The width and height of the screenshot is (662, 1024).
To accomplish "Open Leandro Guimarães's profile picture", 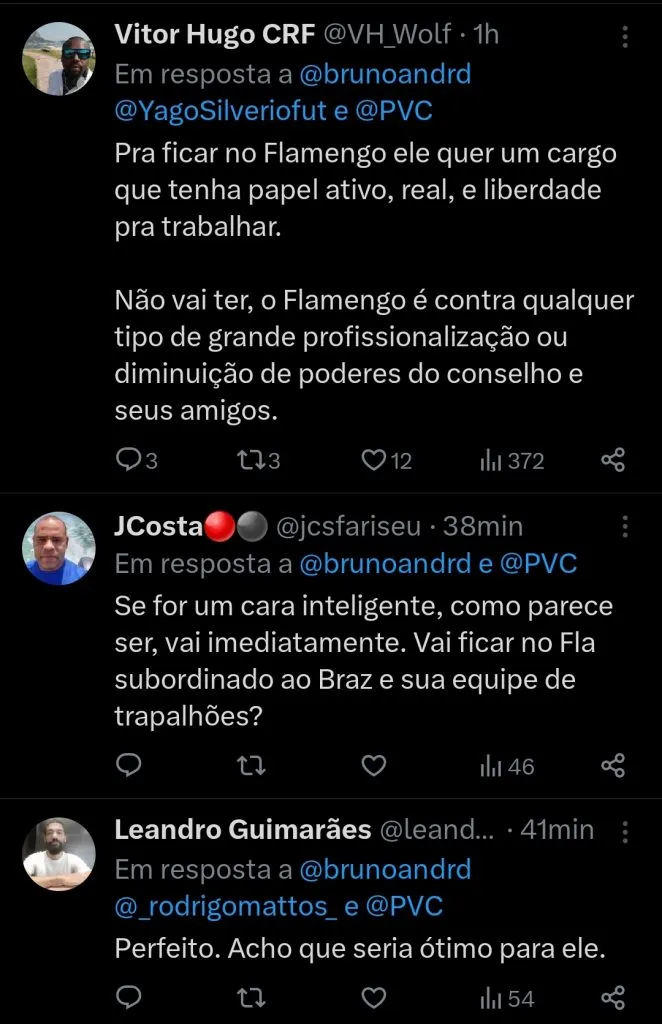I will click(58, 853).
